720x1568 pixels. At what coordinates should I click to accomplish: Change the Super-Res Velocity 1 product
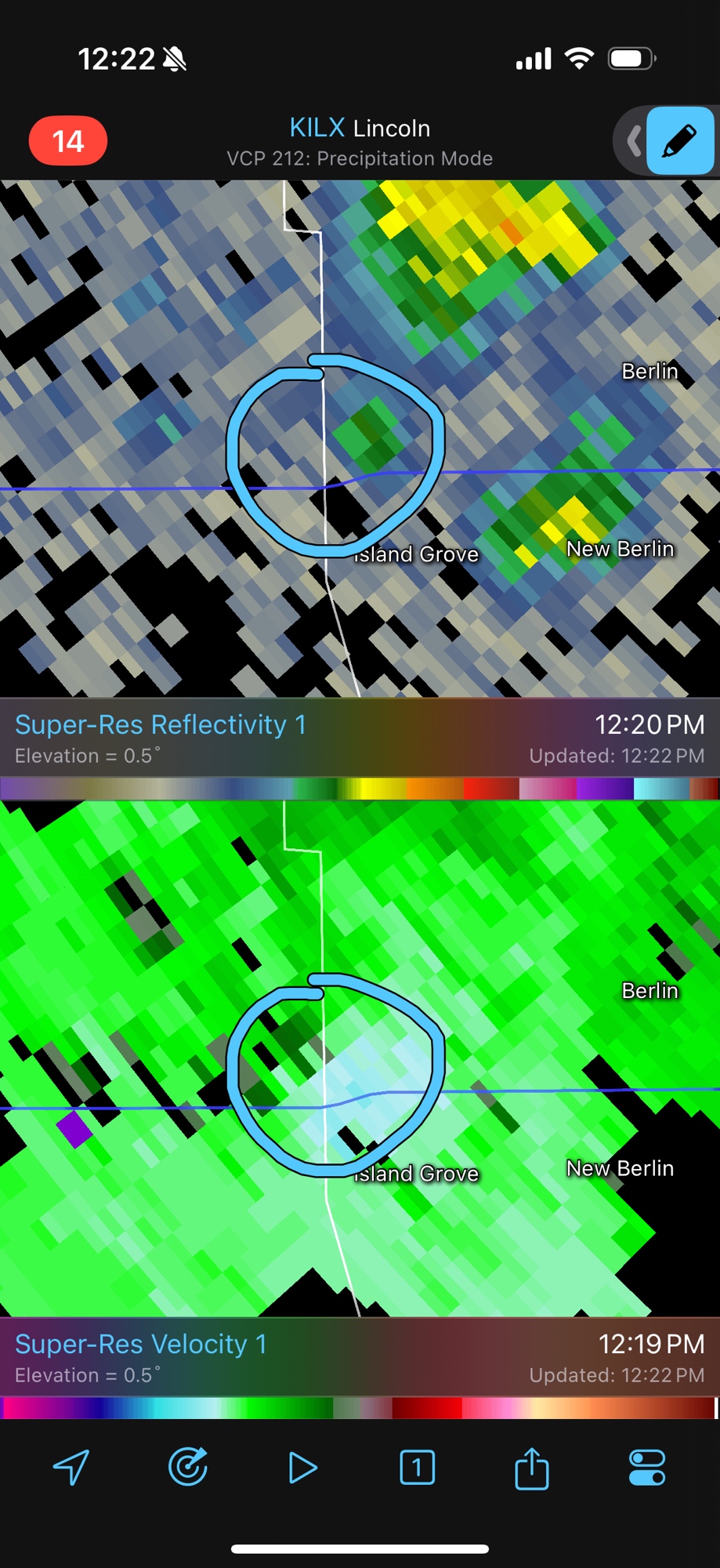tap(141, 1345)
